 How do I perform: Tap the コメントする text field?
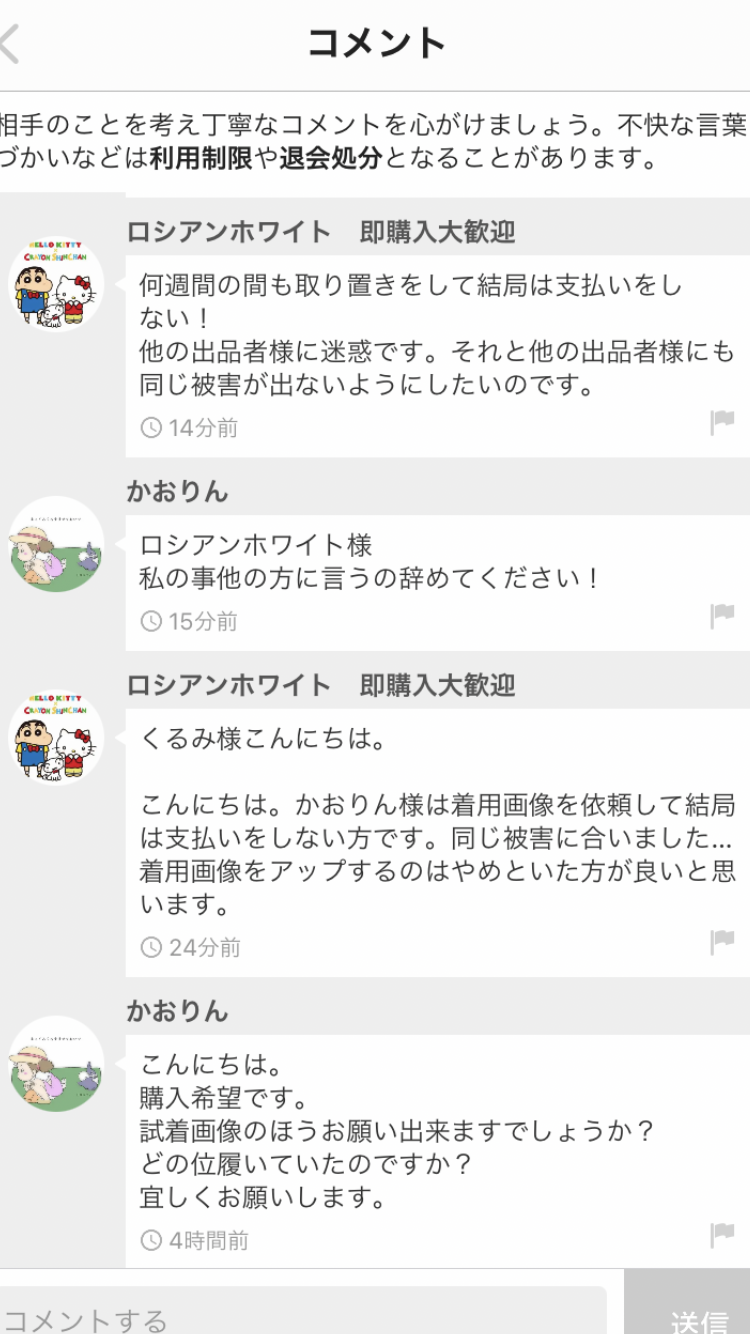pos(300,1318)
